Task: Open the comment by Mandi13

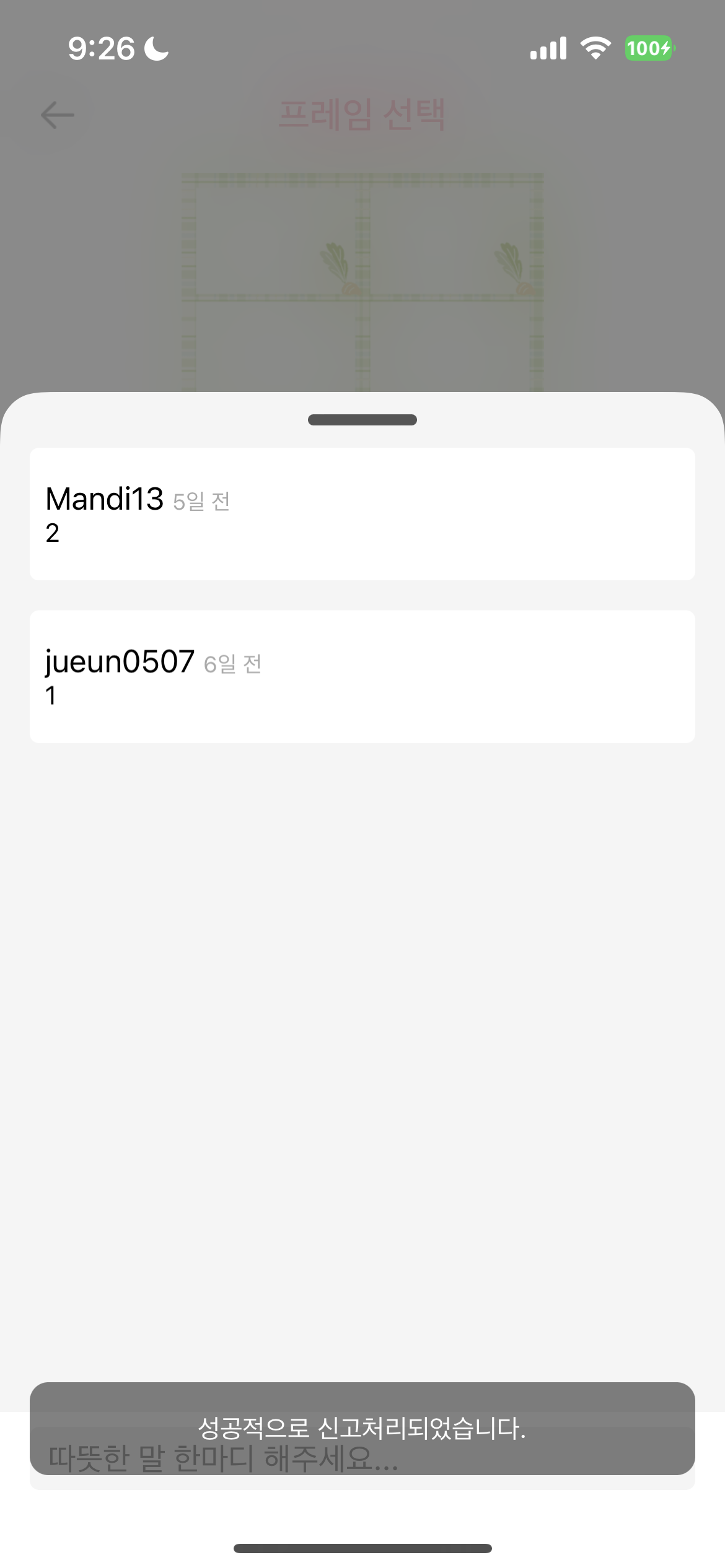Action: [x=362, y=513]
